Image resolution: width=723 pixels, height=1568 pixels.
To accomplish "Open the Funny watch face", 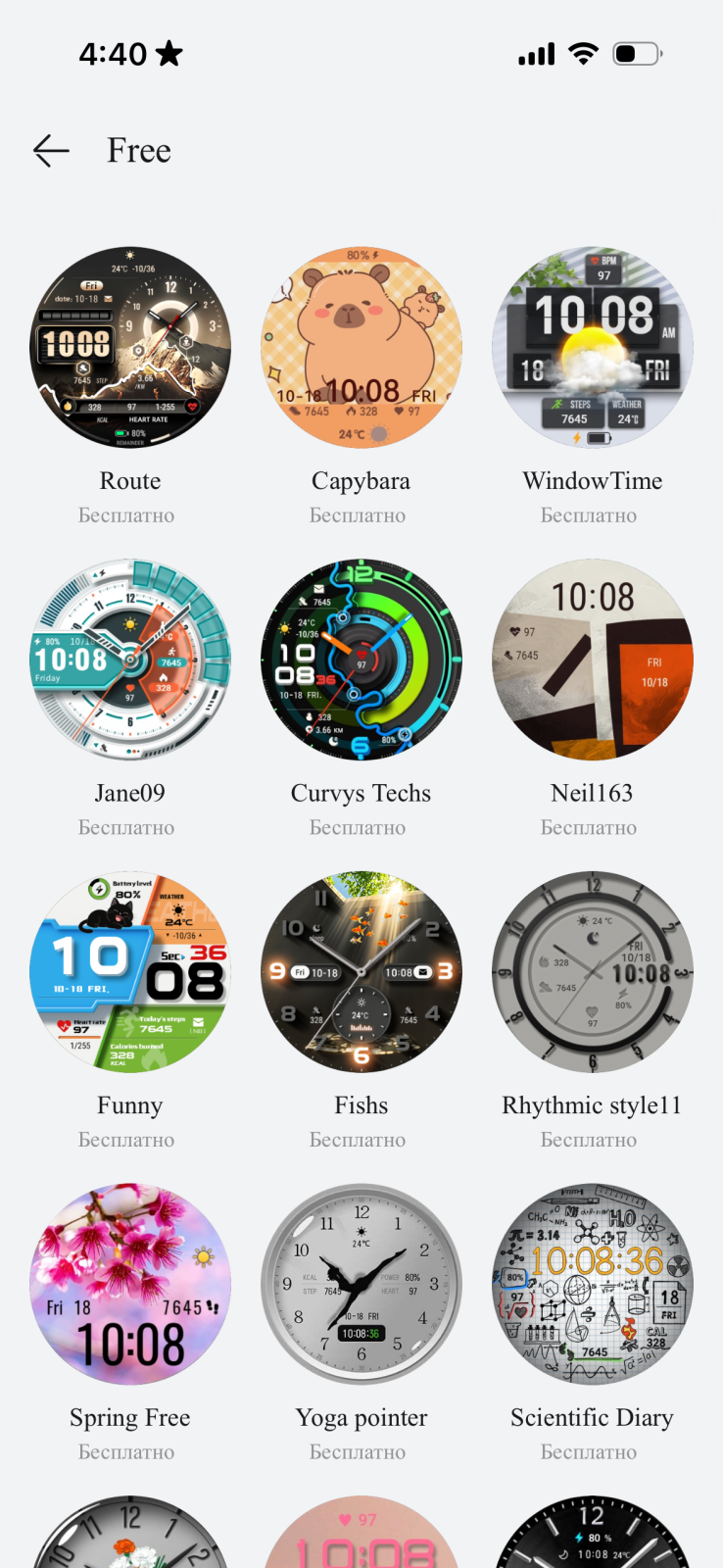I will (x=130, y=971).
